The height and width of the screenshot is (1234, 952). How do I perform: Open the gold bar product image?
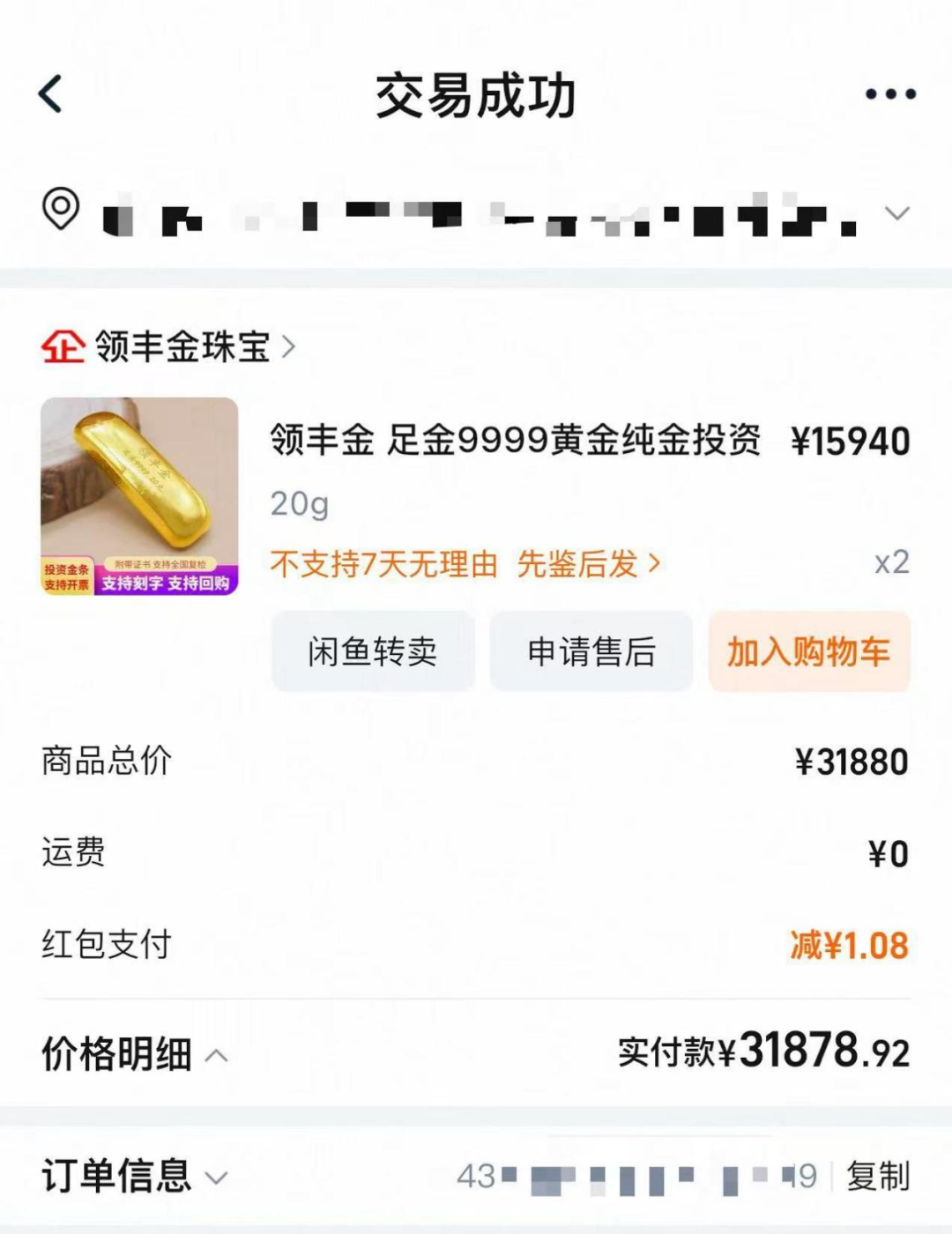tap(139, 495)
